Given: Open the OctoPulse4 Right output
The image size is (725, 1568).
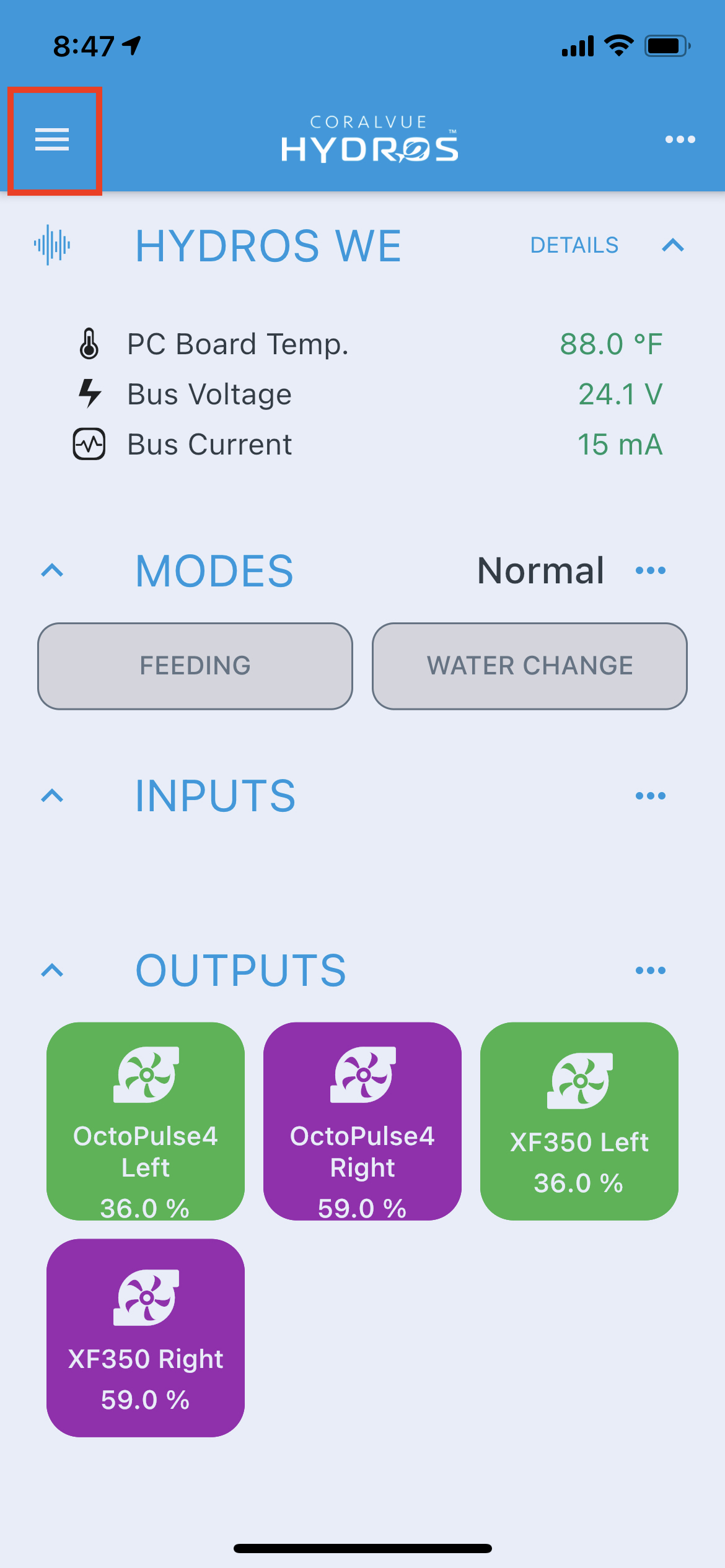Looking at the screenshot, I should click(362, 1121).
